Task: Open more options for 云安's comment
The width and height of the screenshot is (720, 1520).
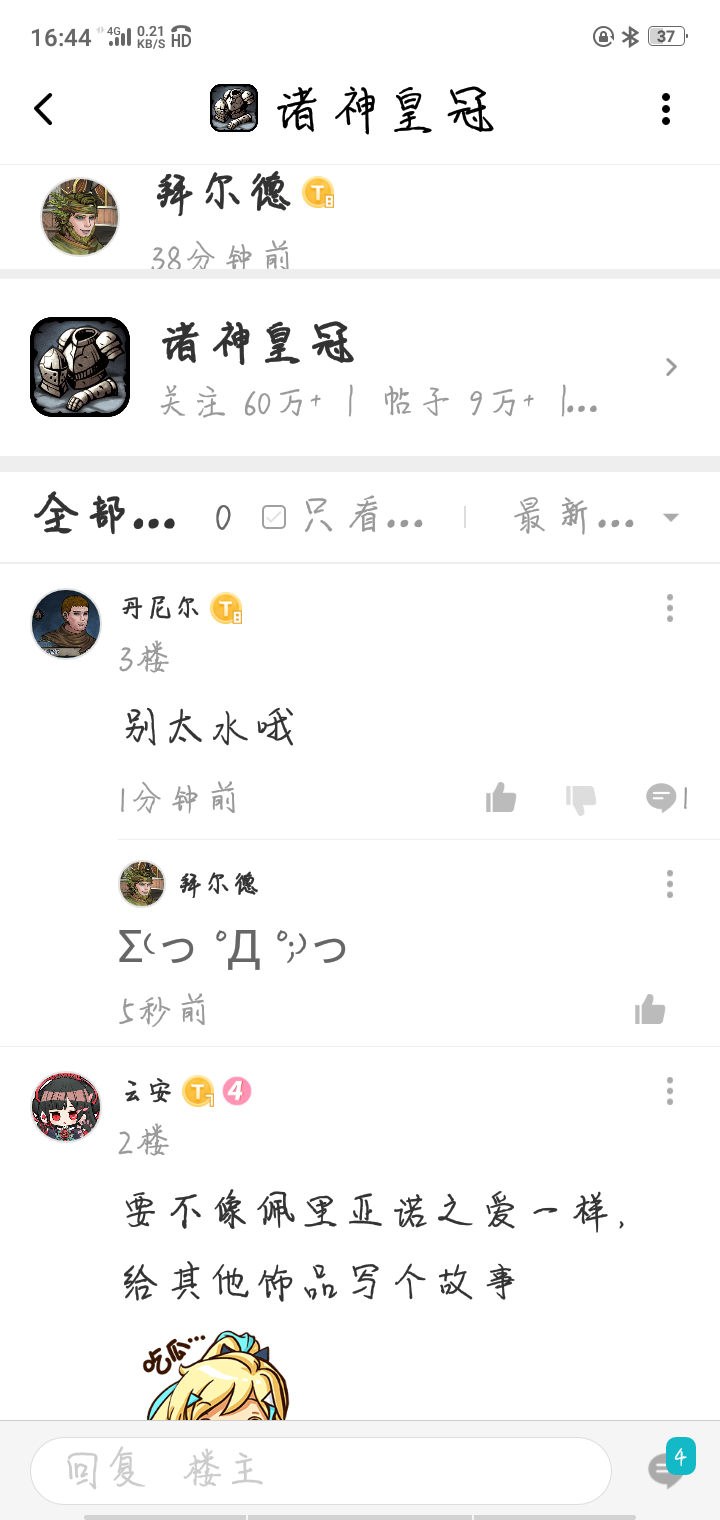Action: (669, 1091)
